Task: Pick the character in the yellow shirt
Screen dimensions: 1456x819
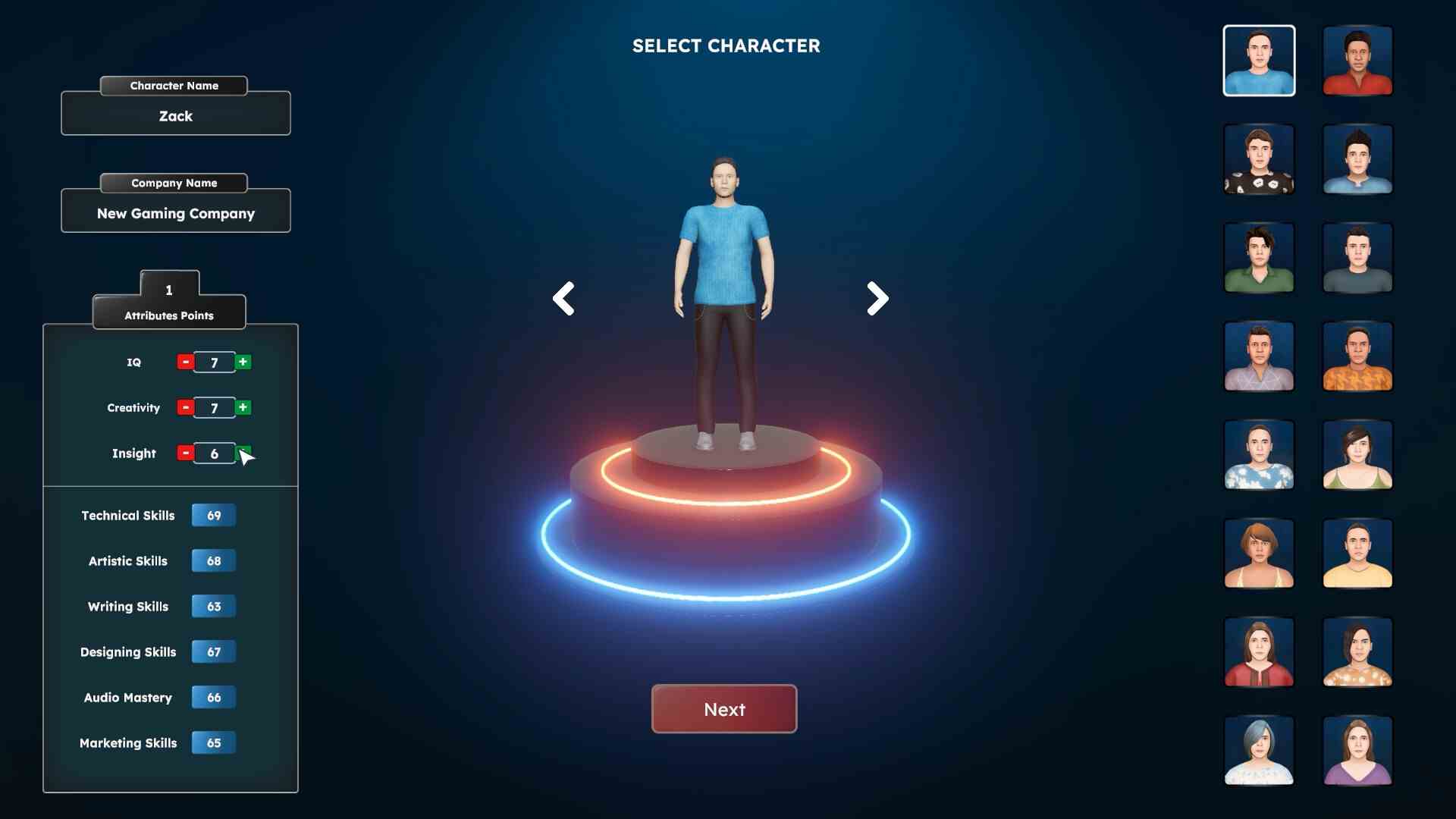Action: tap(1357, 554)
